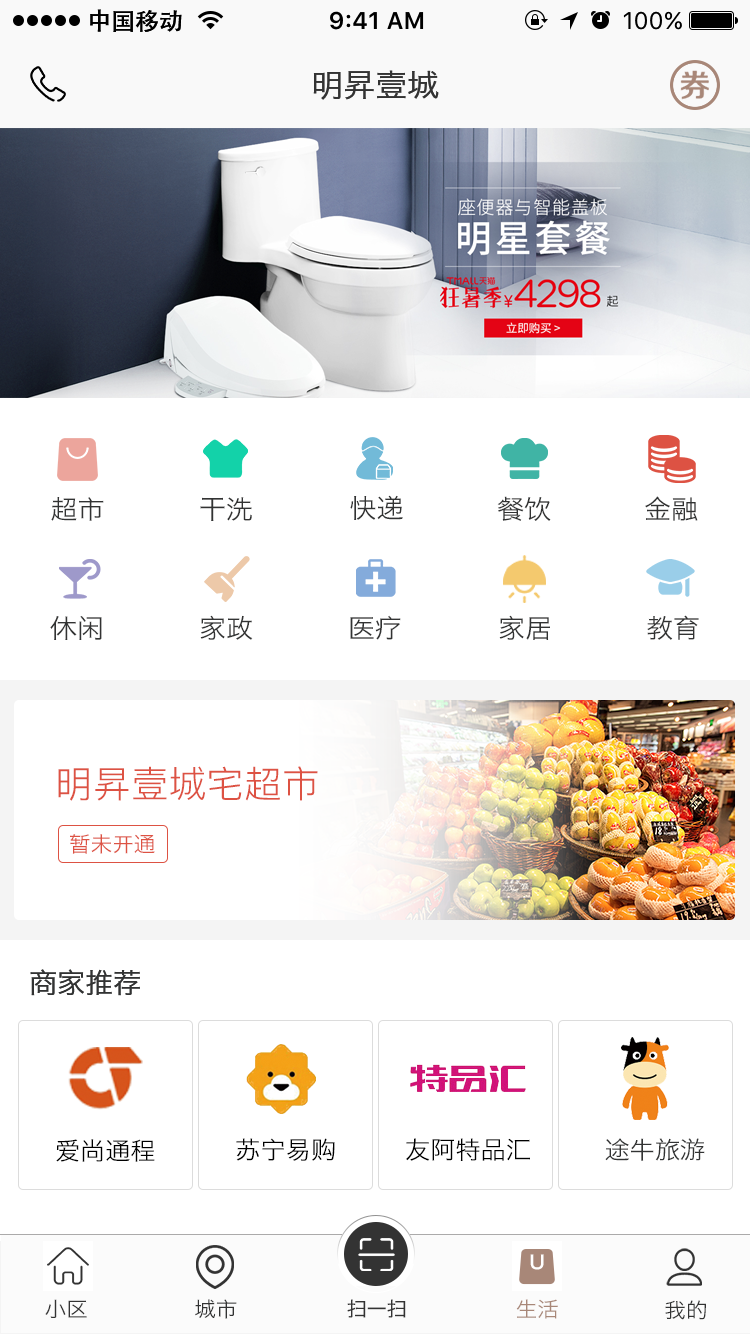
Task: Select the 休闲 leisure category
Action: [77, 599]
